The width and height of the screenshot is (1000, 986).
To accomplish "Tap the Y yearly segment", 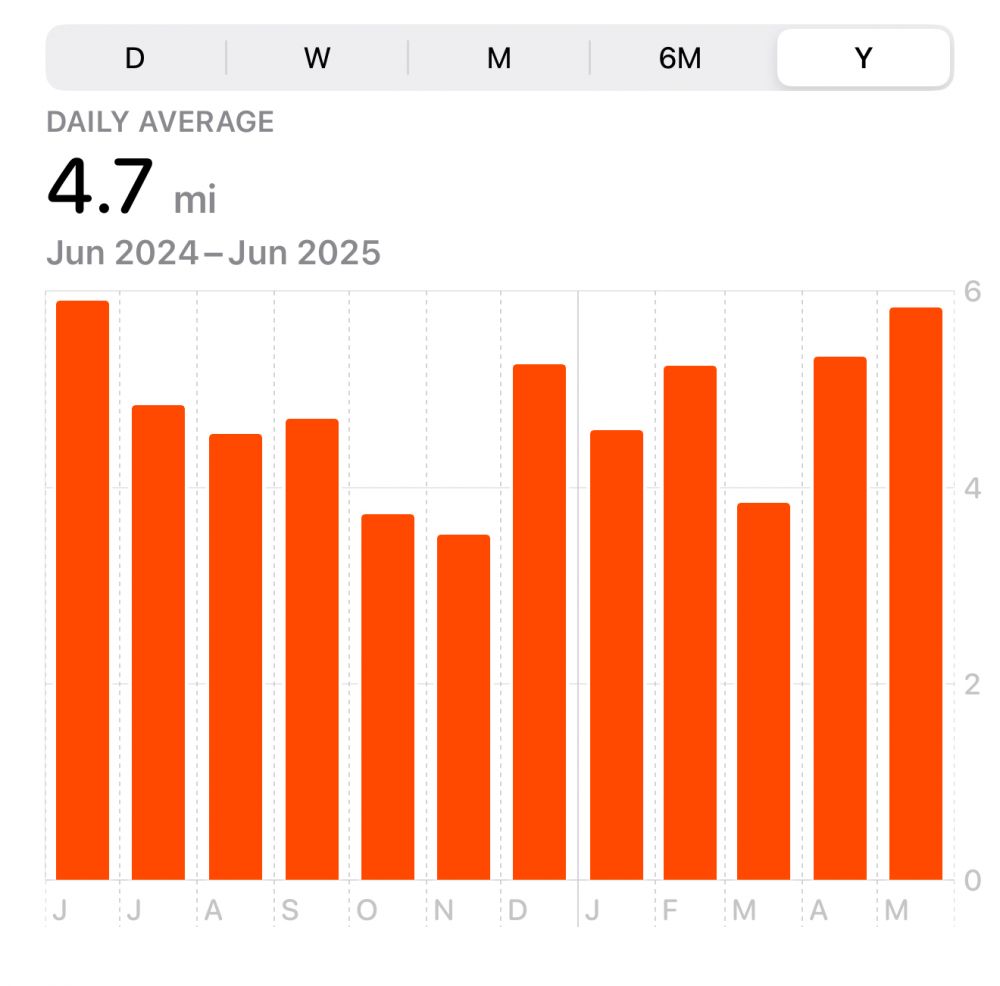I will [x=863, y=58].
